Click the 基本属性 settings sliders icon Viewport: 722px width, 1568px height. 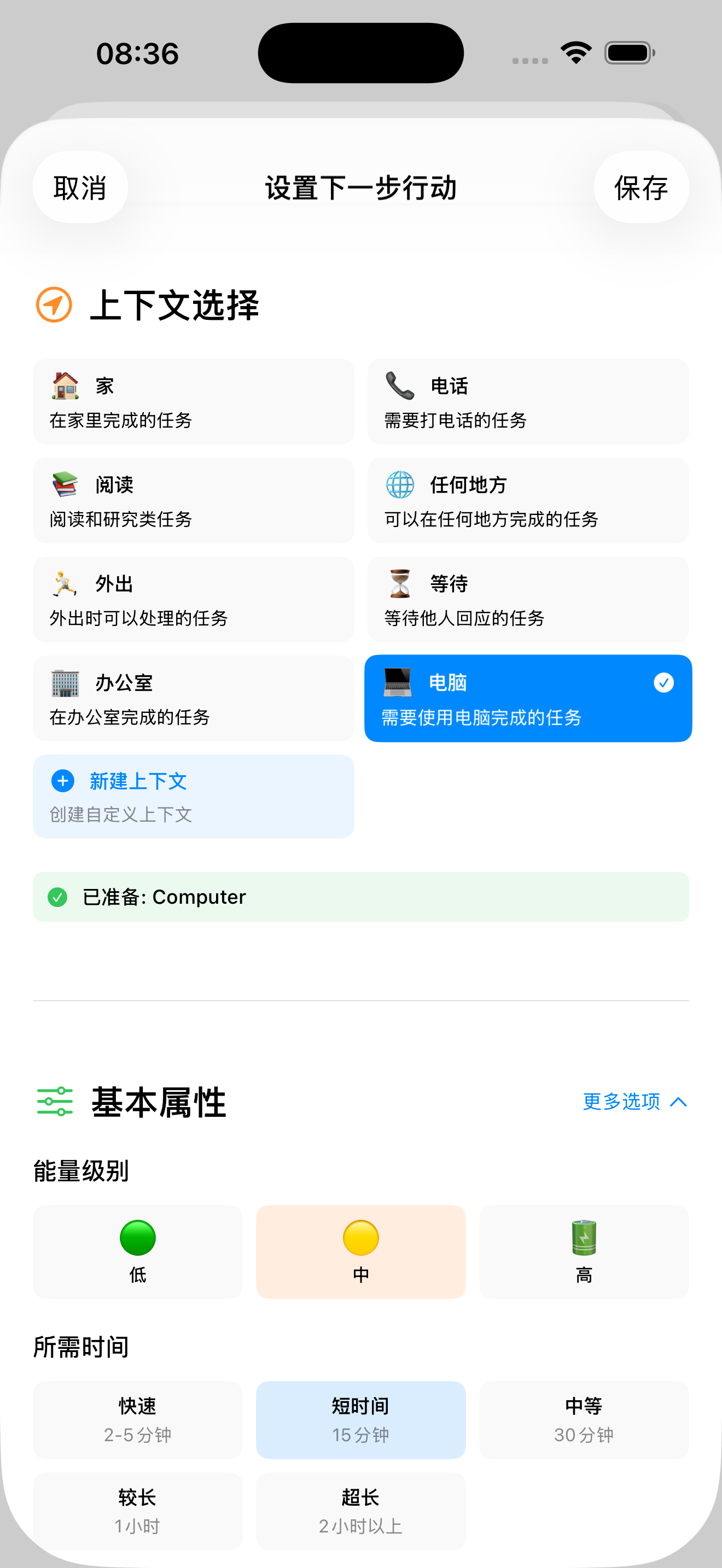coord(54,1102)
